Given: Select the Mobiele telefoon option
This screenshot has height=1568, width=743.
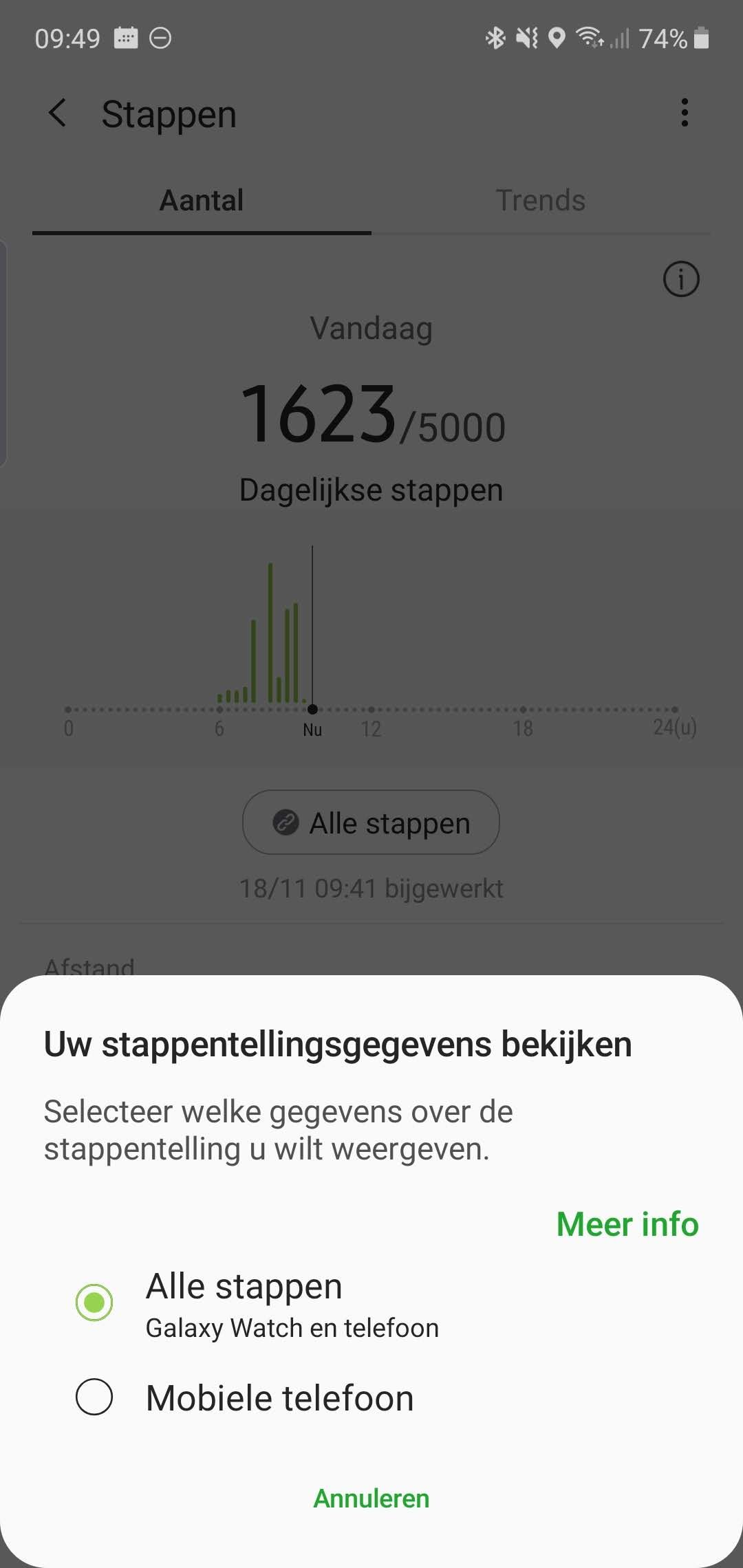Looking at the screenshot, I should pos(94,1397).
